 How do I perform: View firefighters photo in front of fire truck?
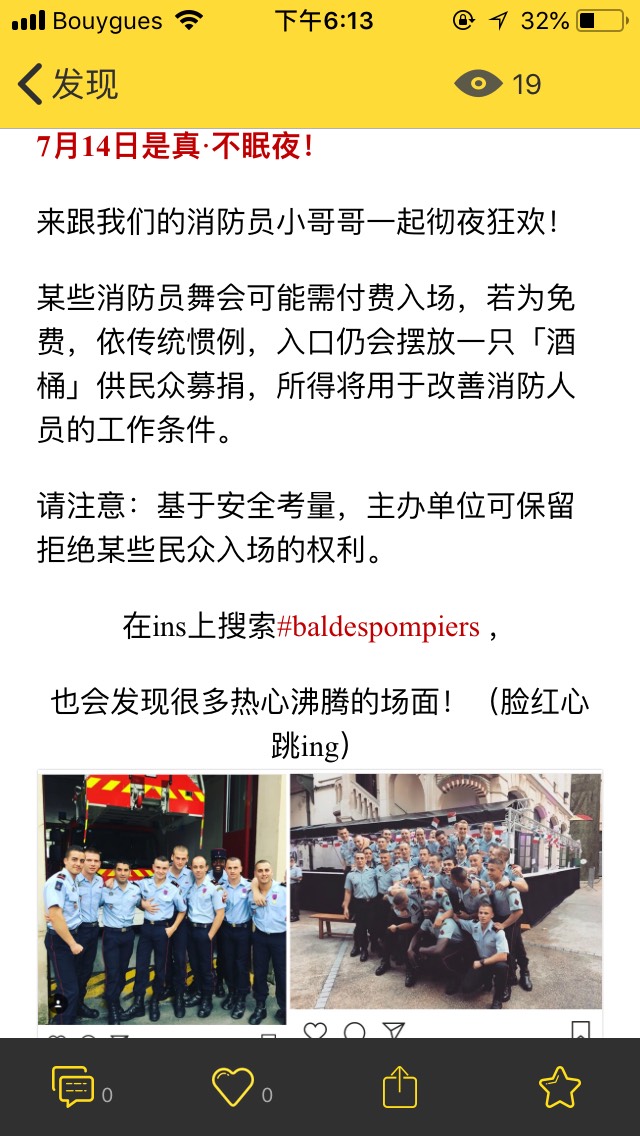[x=162, y=897]
